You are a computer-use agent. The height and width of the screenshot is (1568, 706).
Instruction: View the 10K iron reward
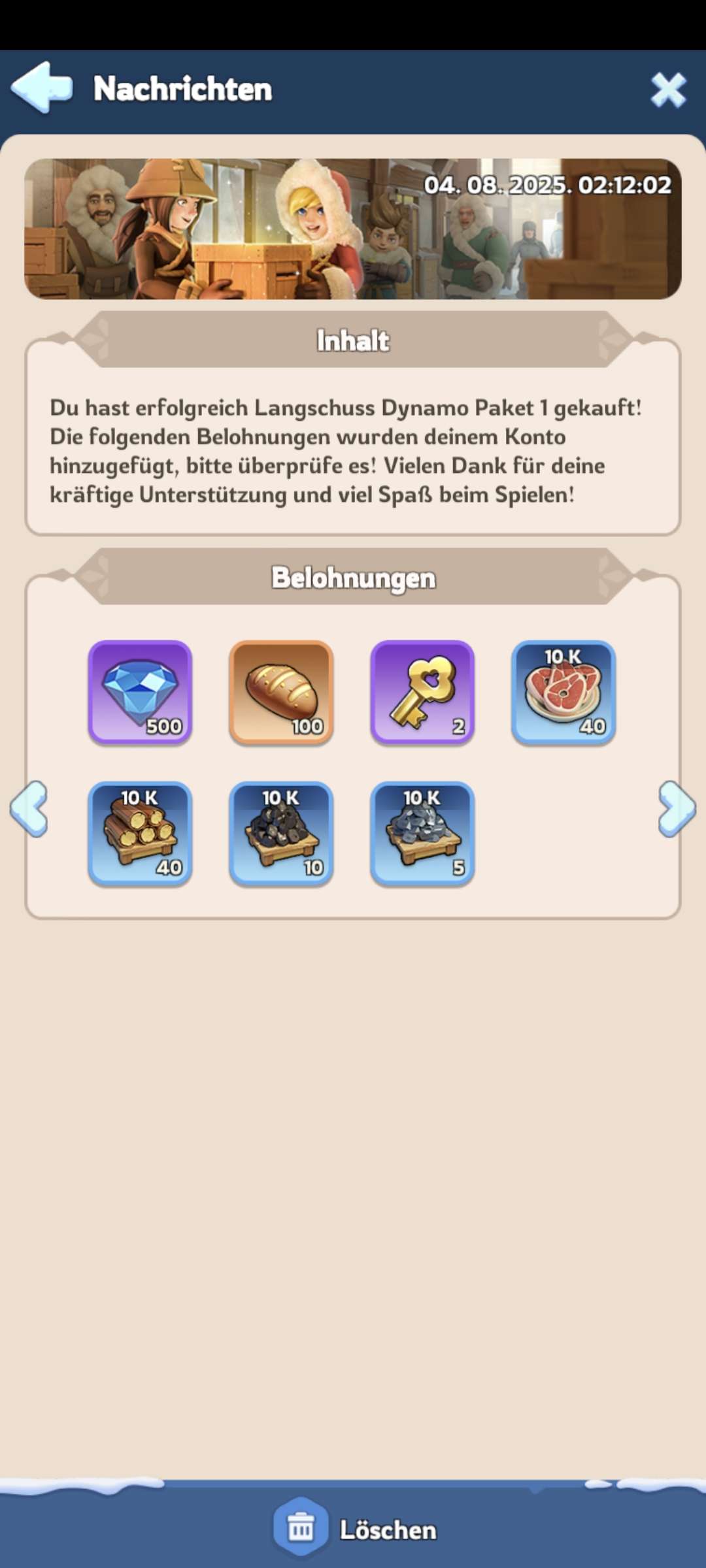[422, 834]
